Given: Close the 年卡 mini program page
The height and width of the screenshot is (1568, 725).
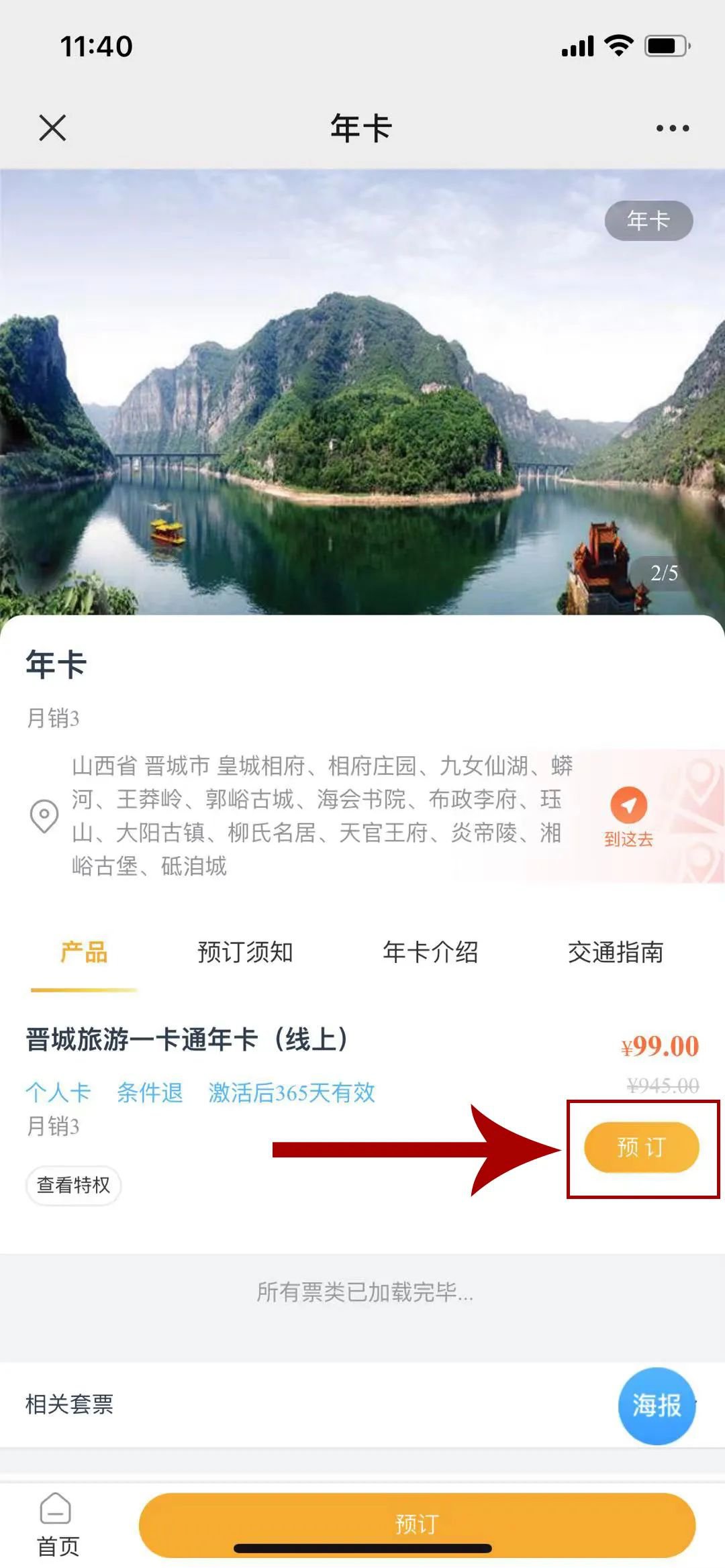Looking at the screenshot, I should (x=52, y=127).
